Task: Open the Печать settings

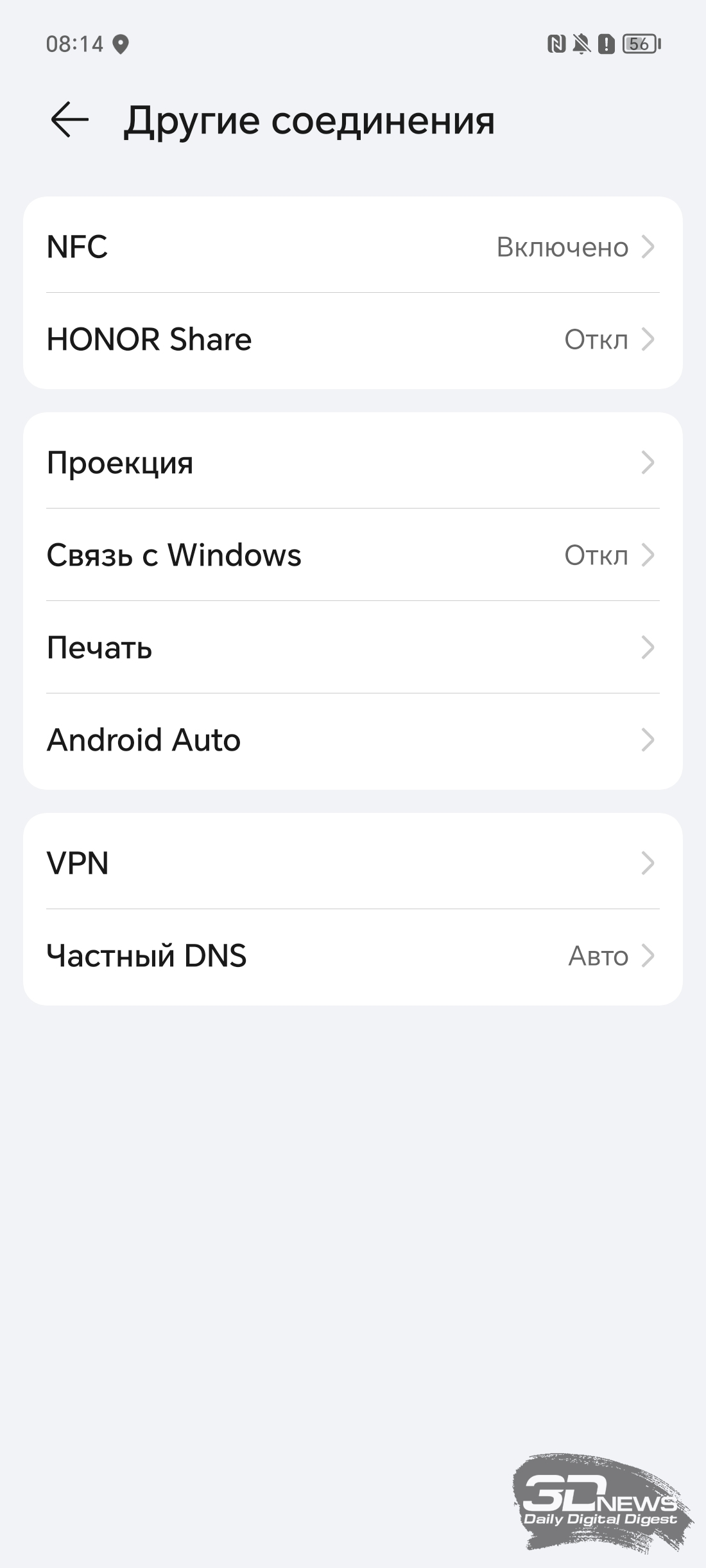Action: pos(353,647)
